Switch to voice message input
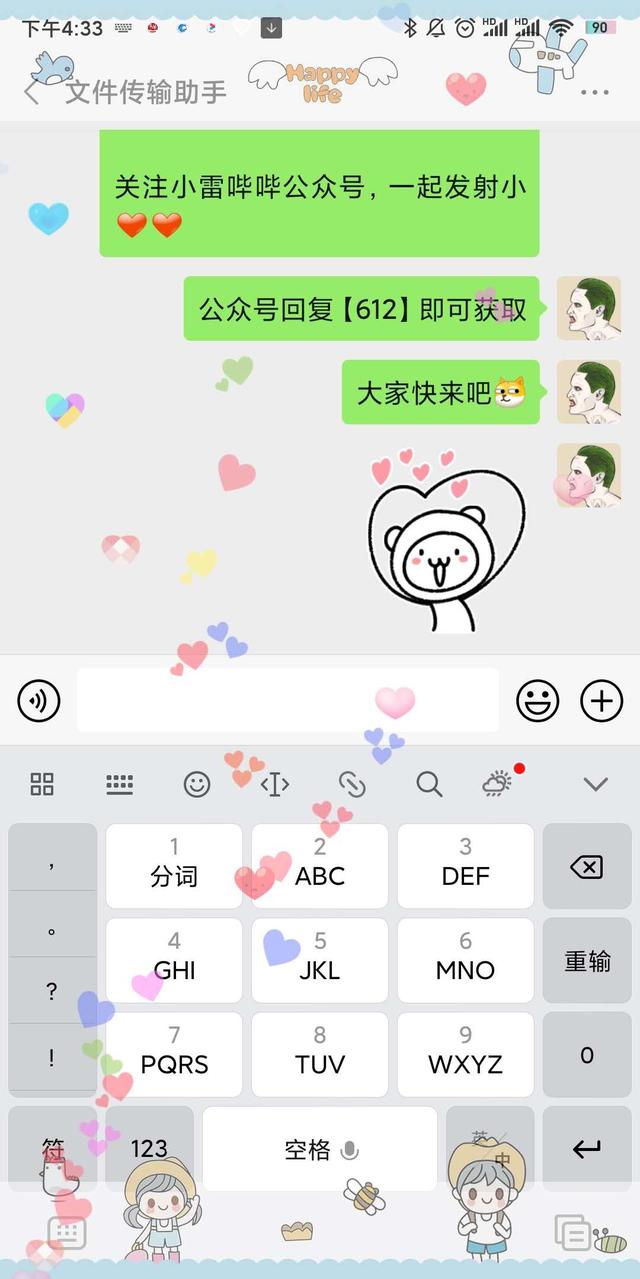 [x=39, y=701]
